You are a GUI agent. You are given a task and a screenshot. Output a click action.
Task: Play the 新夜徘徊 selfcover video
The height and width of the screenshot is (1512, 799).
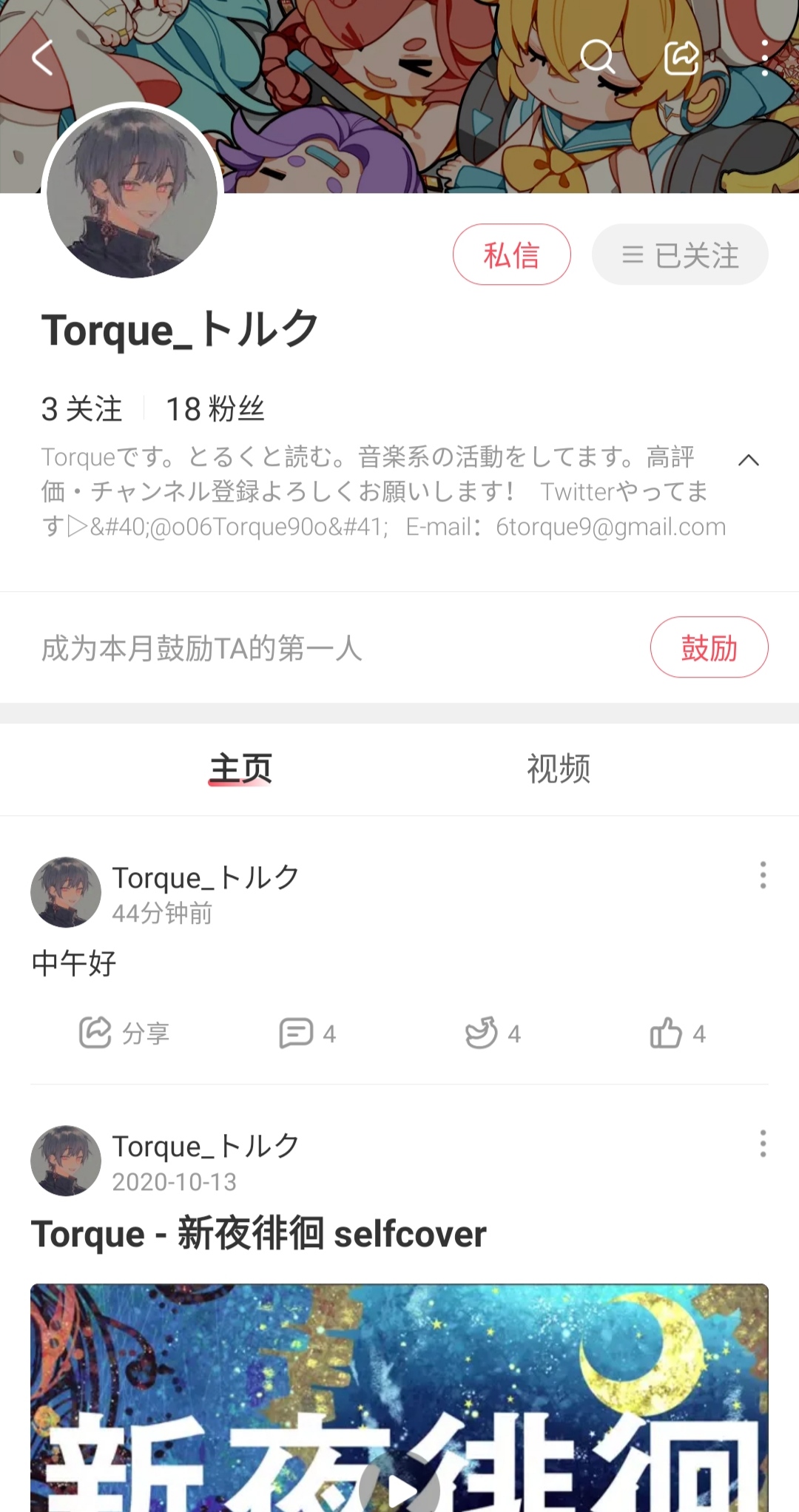click(399, 1487)
